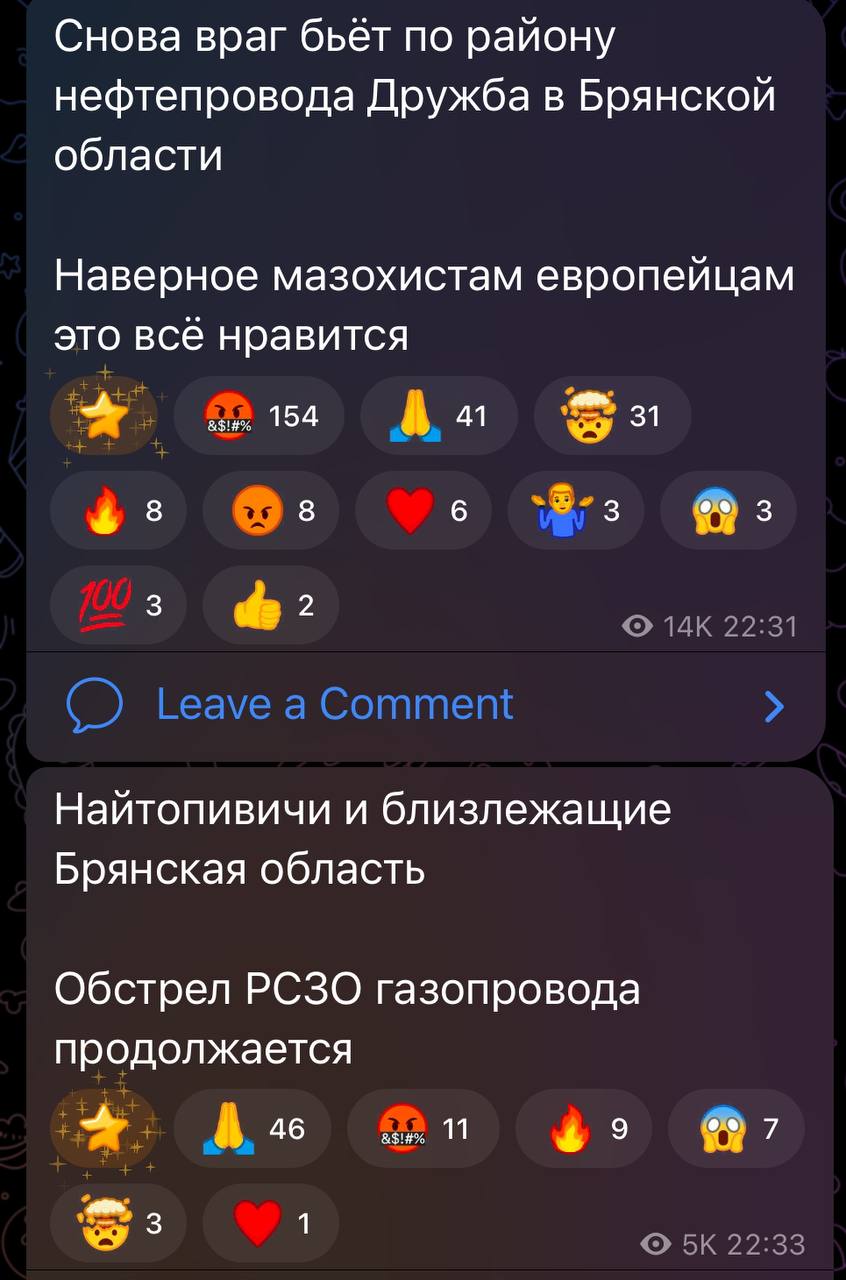
Task: Add heart reaction showing 6
Action: [x=423, y=511]
